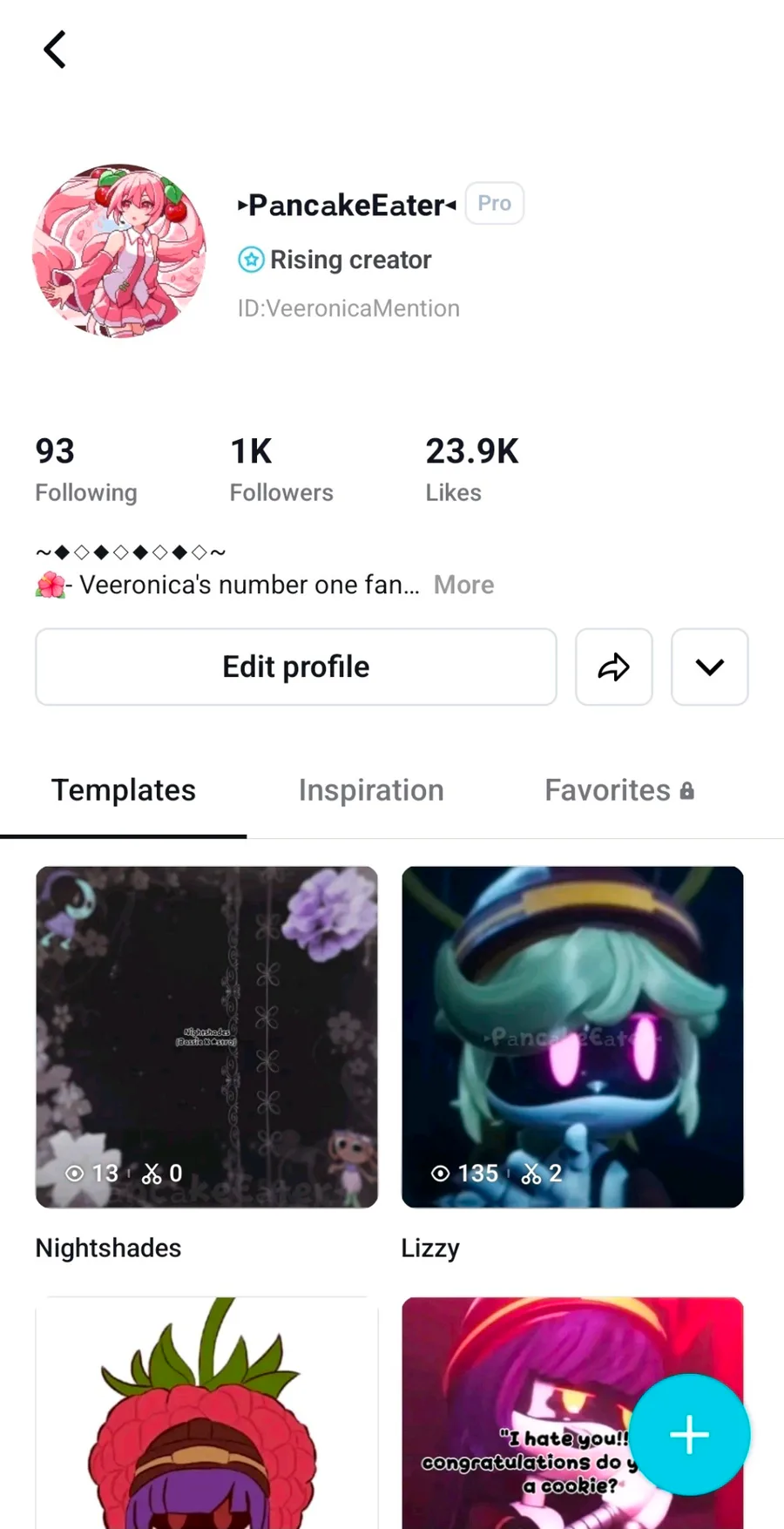Viewport: 784px width, 1529px height.
Task: Expand the dropdown chevron next to share
Action: point(709,666)
